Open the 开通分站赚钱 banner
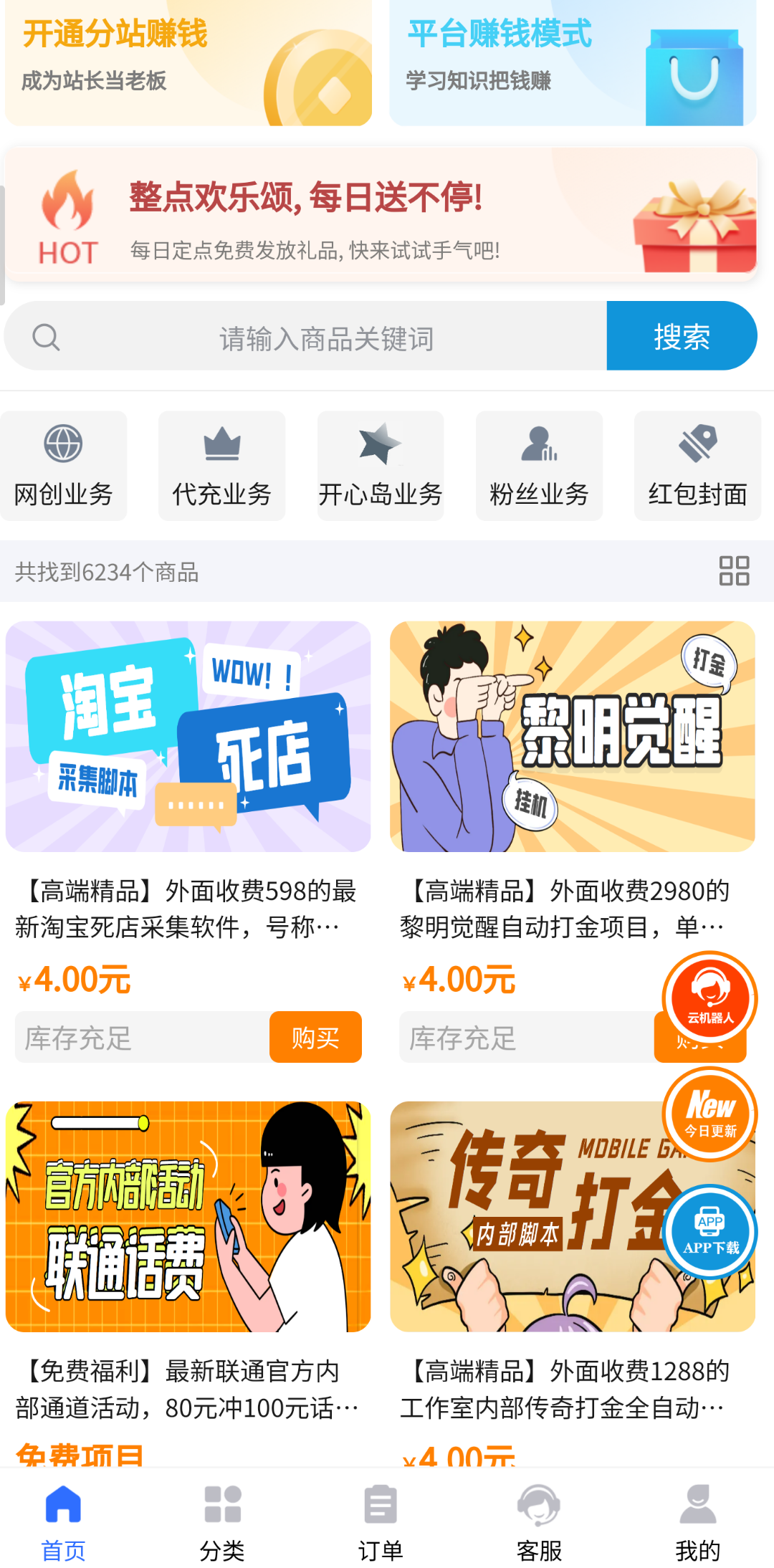 click(188, 61)
